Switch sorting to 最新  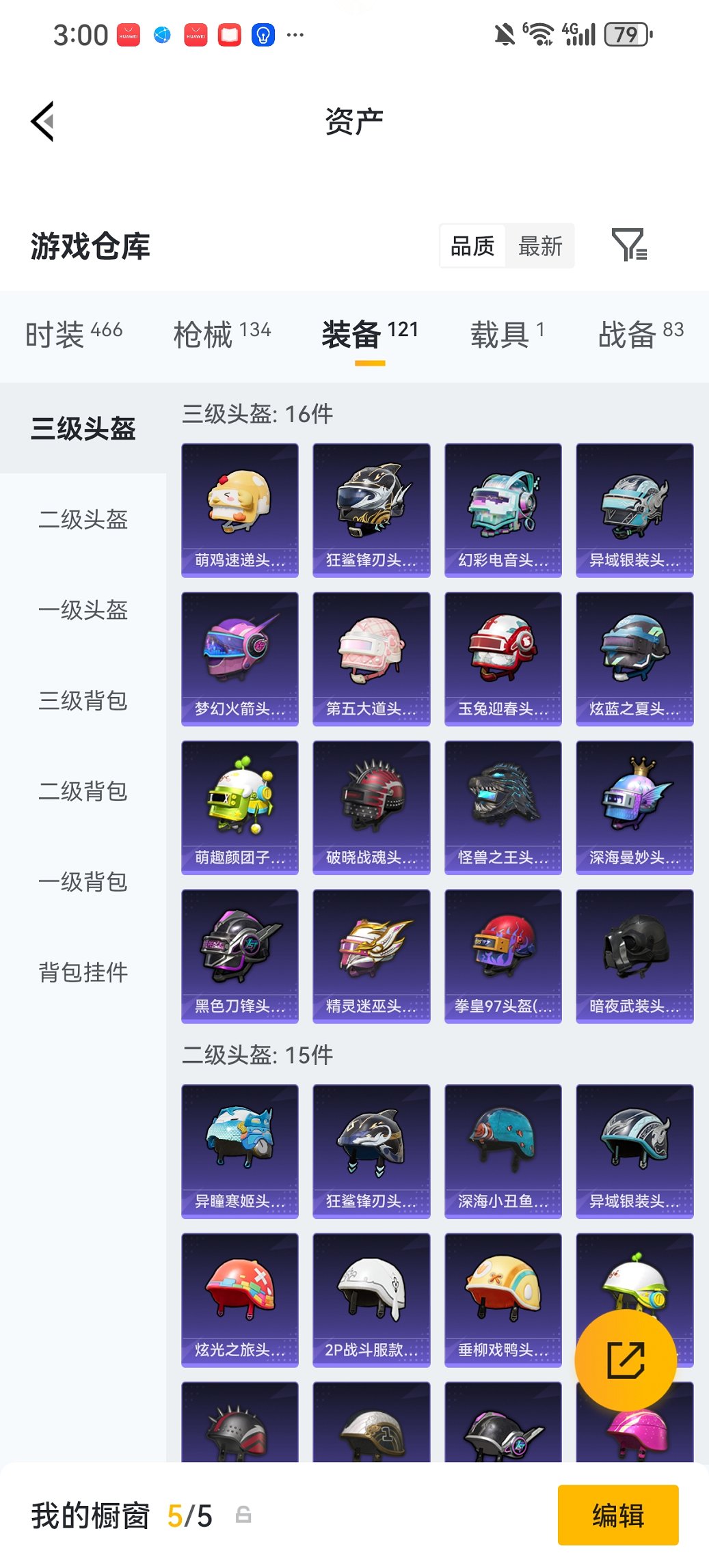coord(541,246)
